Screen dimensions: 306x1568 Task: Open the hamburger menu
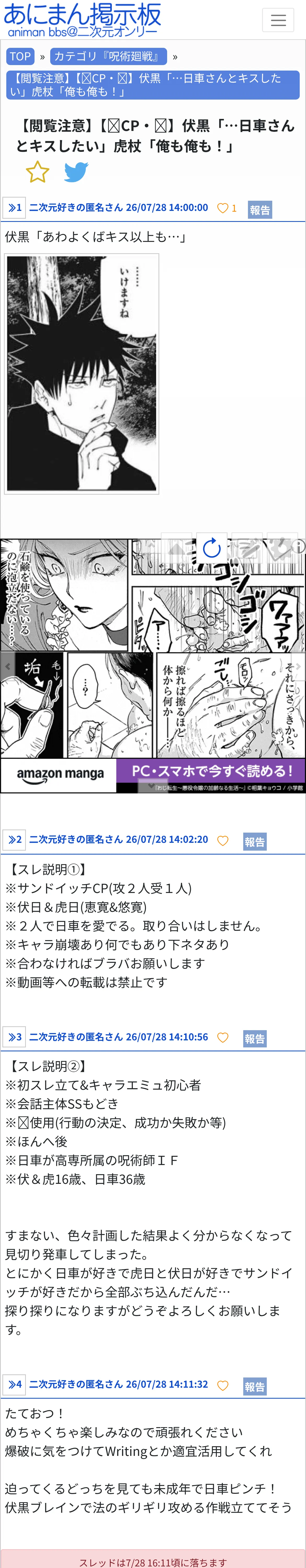(x=278, y=20)
